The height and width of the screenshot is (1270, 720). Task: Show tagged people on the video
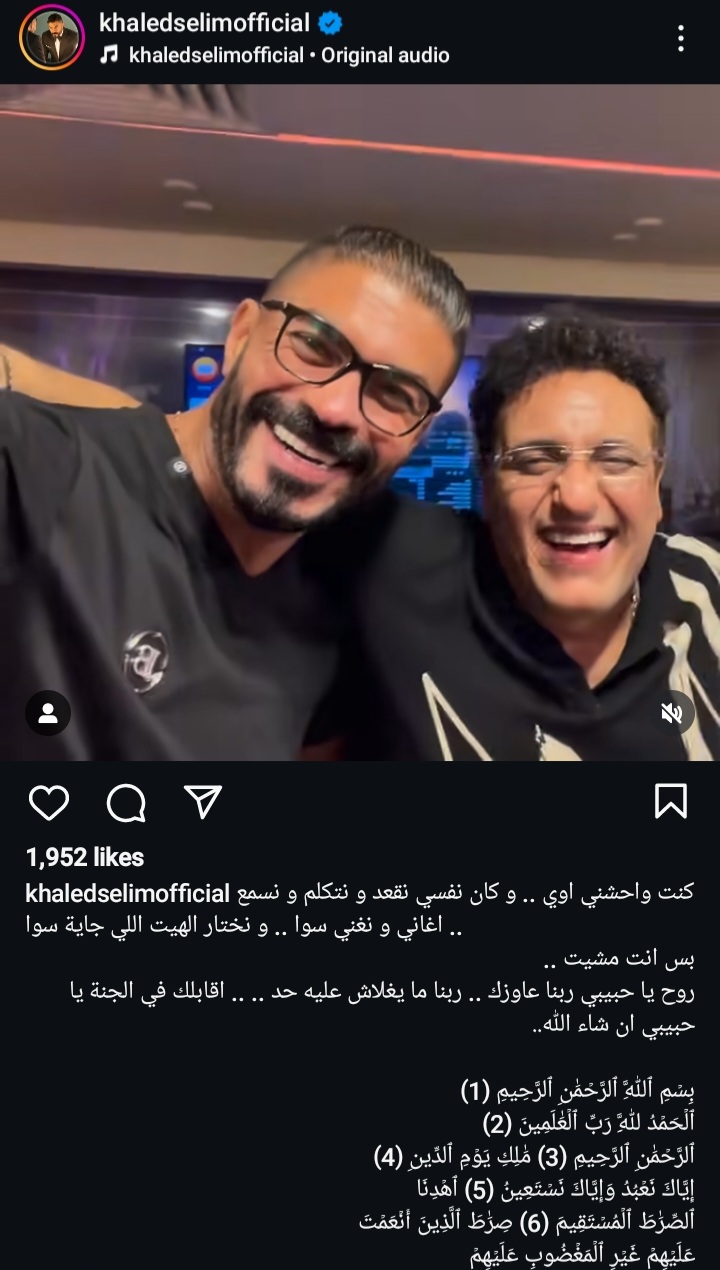[x=47, y=713]
